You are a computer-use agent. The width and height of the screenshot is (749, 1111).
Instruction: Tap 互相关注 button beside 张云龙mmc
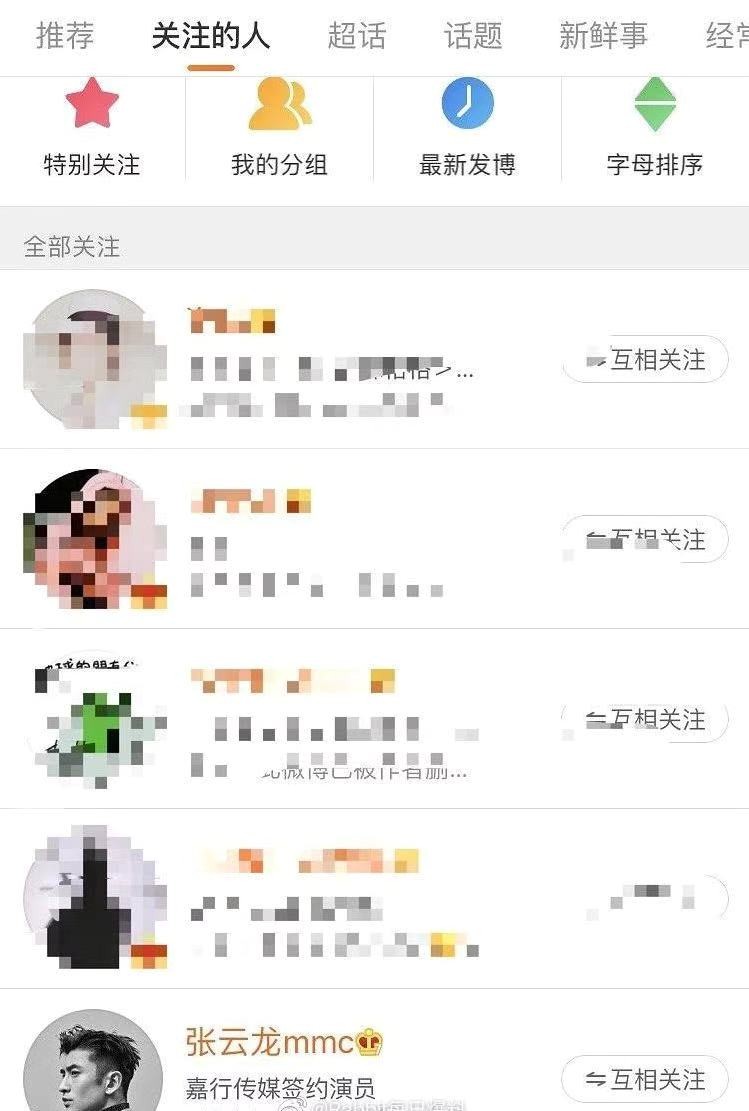point(645,1079)
